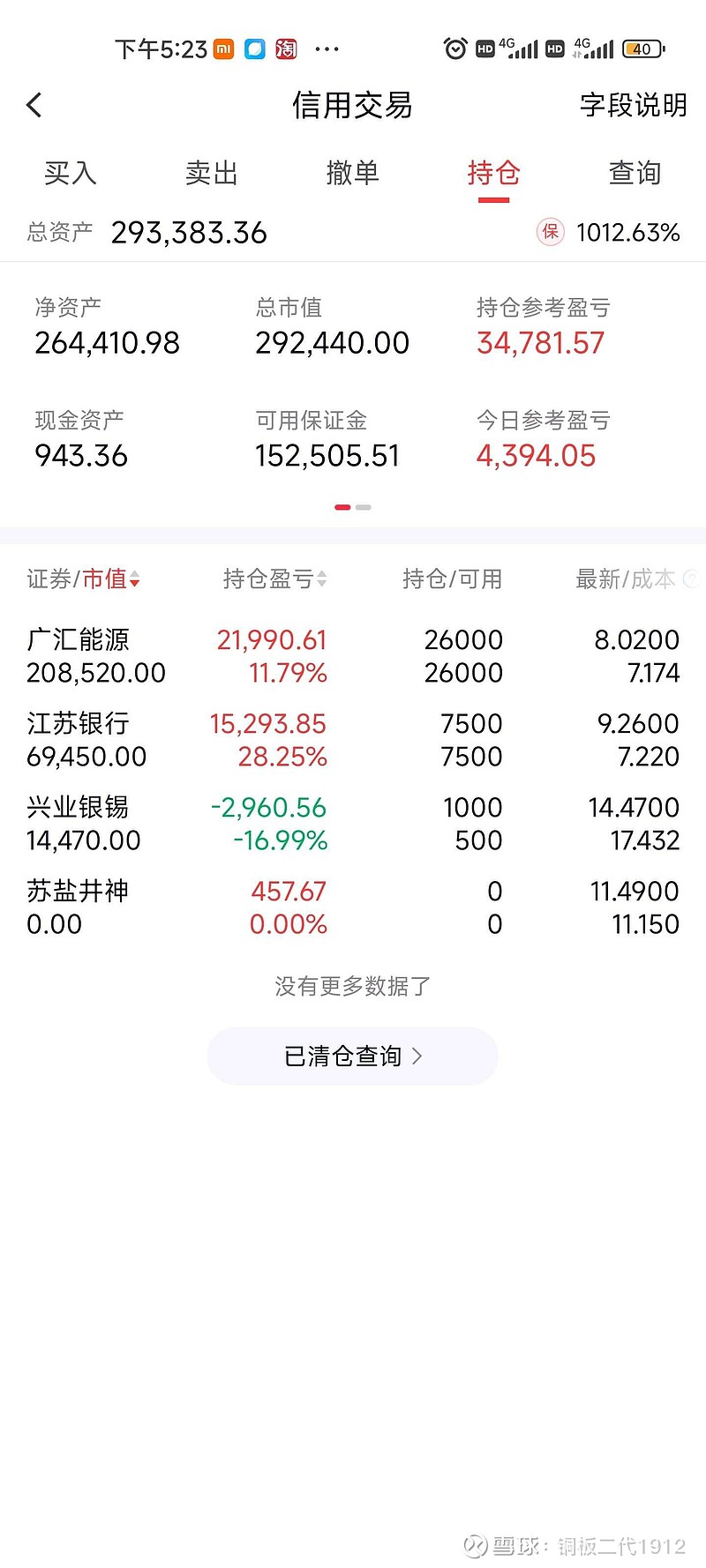Tap the back arrow to exit 信用交易
The width and height of the screenshot is (706, 1568).
34,104
